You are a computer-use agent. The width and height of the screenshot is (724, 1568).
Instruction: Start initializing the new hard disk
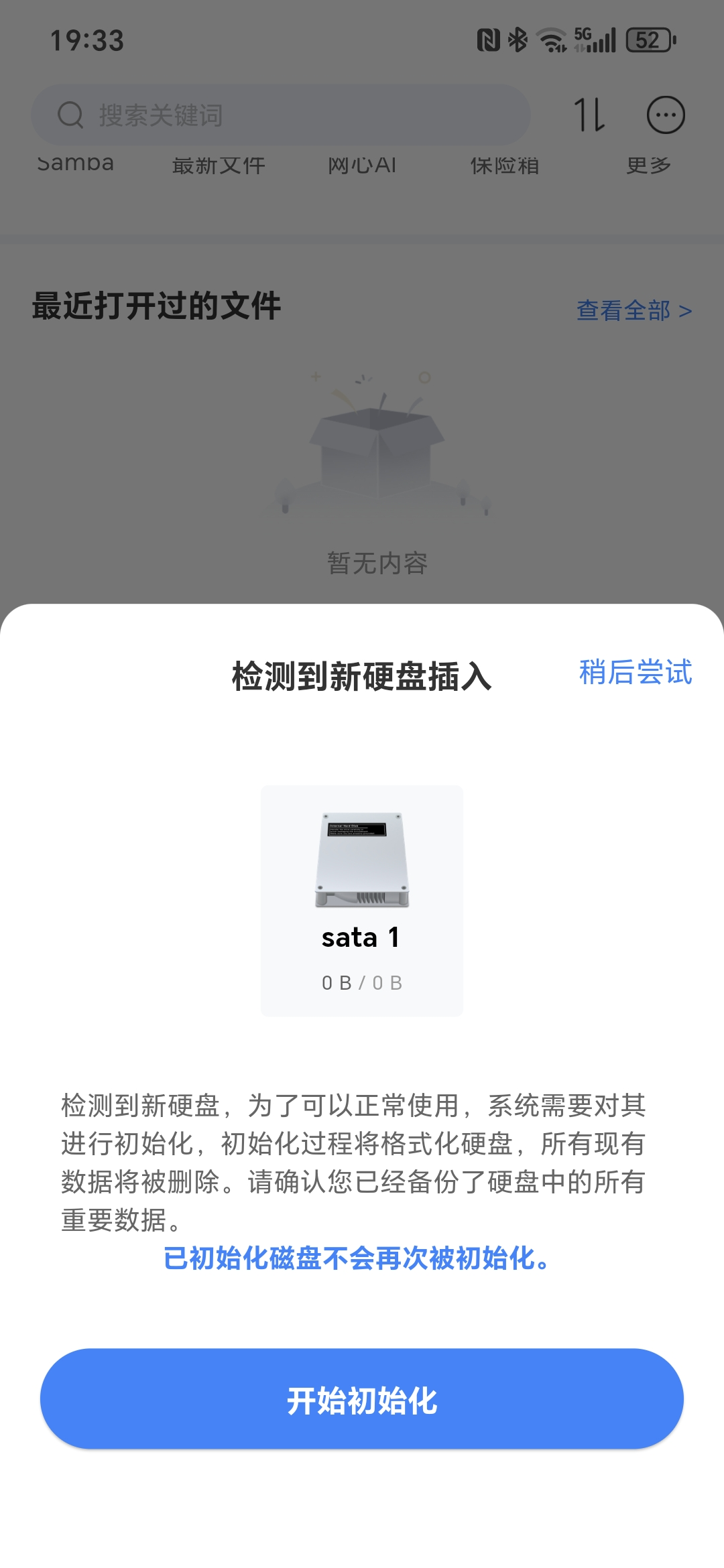(x=362, y=1399)
